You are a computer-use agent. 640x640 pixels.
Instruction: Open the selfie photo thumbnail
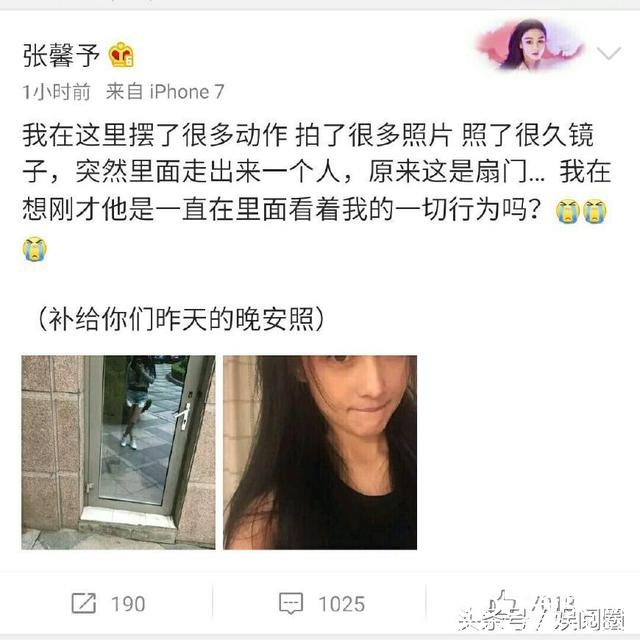pyautogui.click(x=320, y=452)
